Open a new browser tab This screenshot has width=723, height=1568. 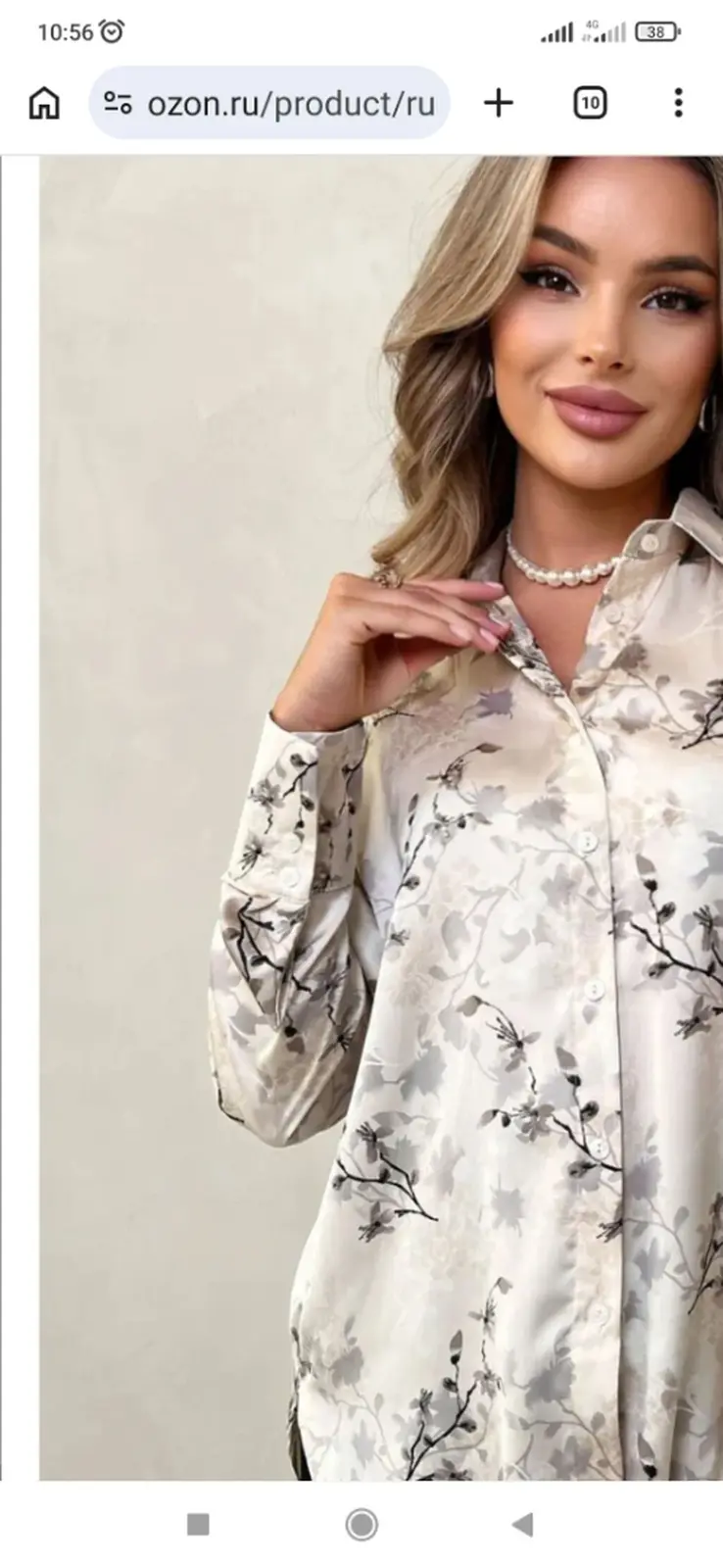coord(499,103)
